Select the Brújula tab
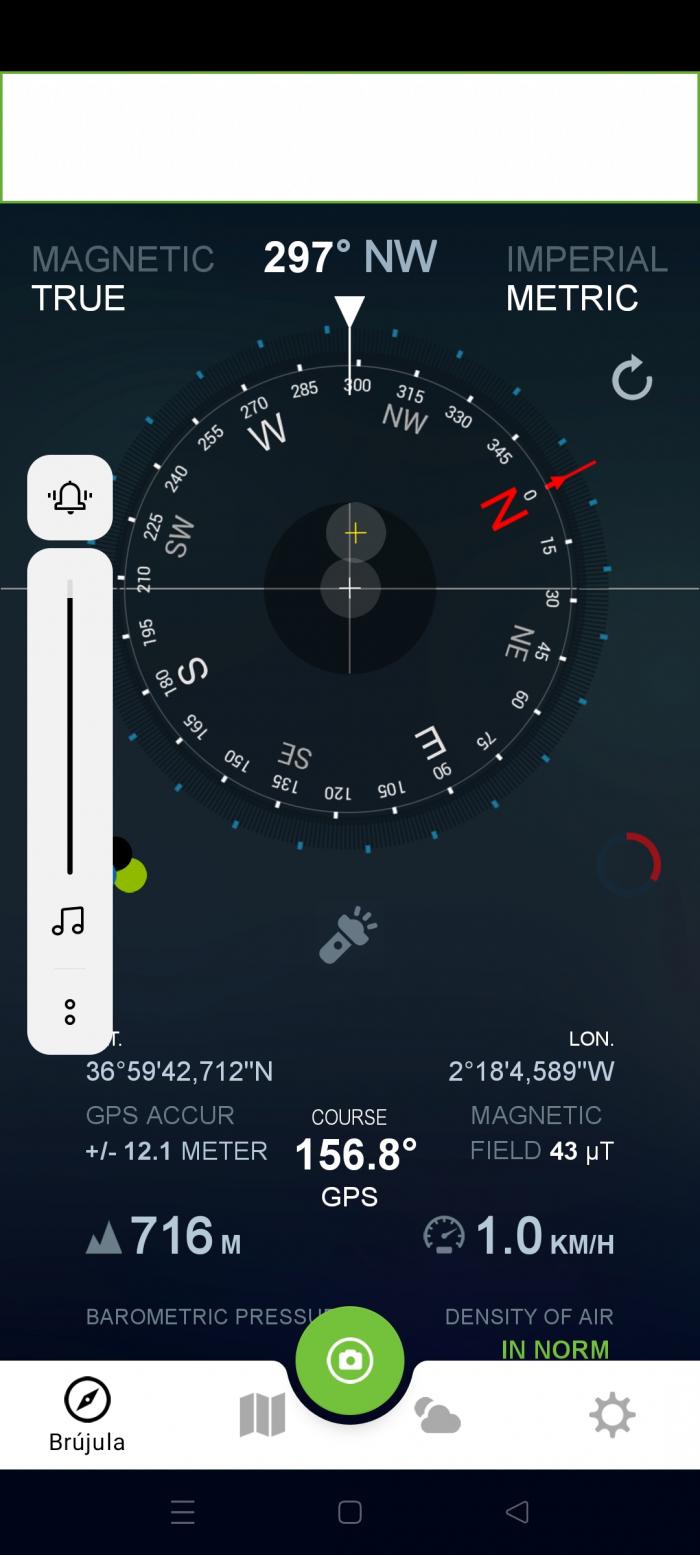This screenshot has height=1555, width=700. [x=87, y=1414]
